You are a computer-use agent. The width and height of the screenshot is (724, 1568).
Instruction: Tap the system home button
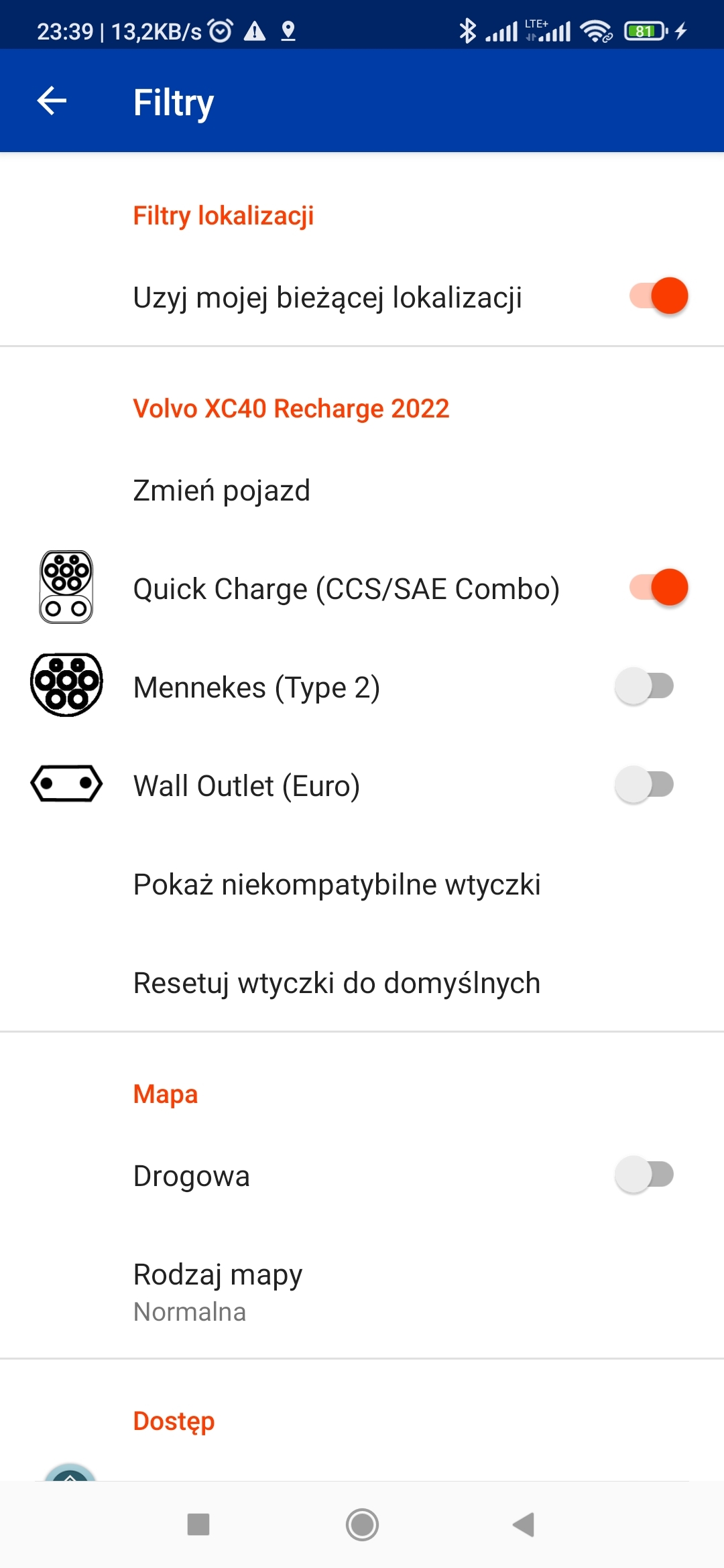pos(362,1524)
